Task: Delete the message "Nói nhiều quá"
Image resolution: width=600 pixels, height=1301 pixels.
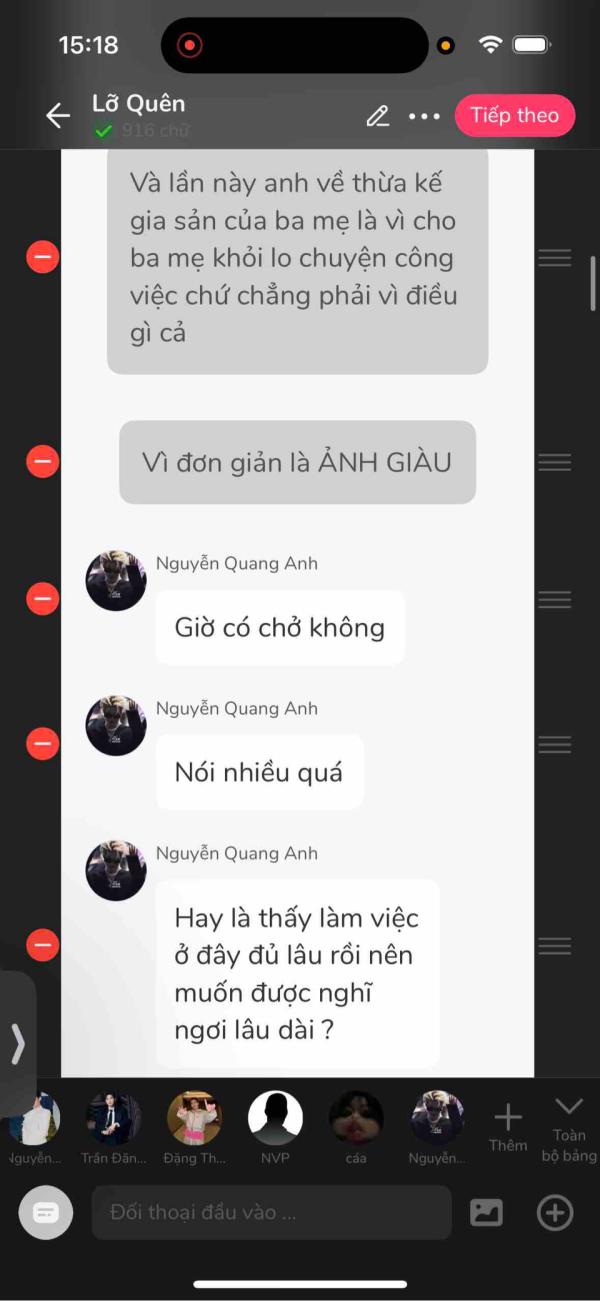Action: (42, 743)
